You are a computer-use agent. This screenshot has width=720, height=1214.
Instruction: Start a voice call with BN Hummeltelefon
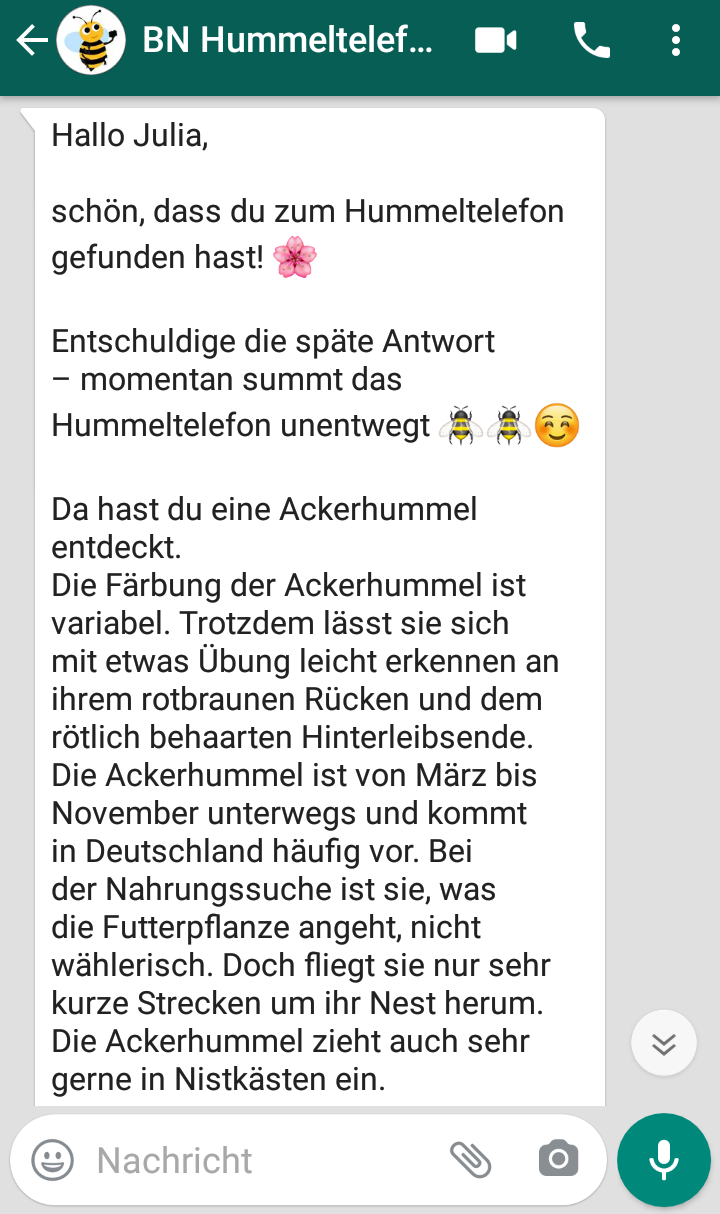point(591,41)
